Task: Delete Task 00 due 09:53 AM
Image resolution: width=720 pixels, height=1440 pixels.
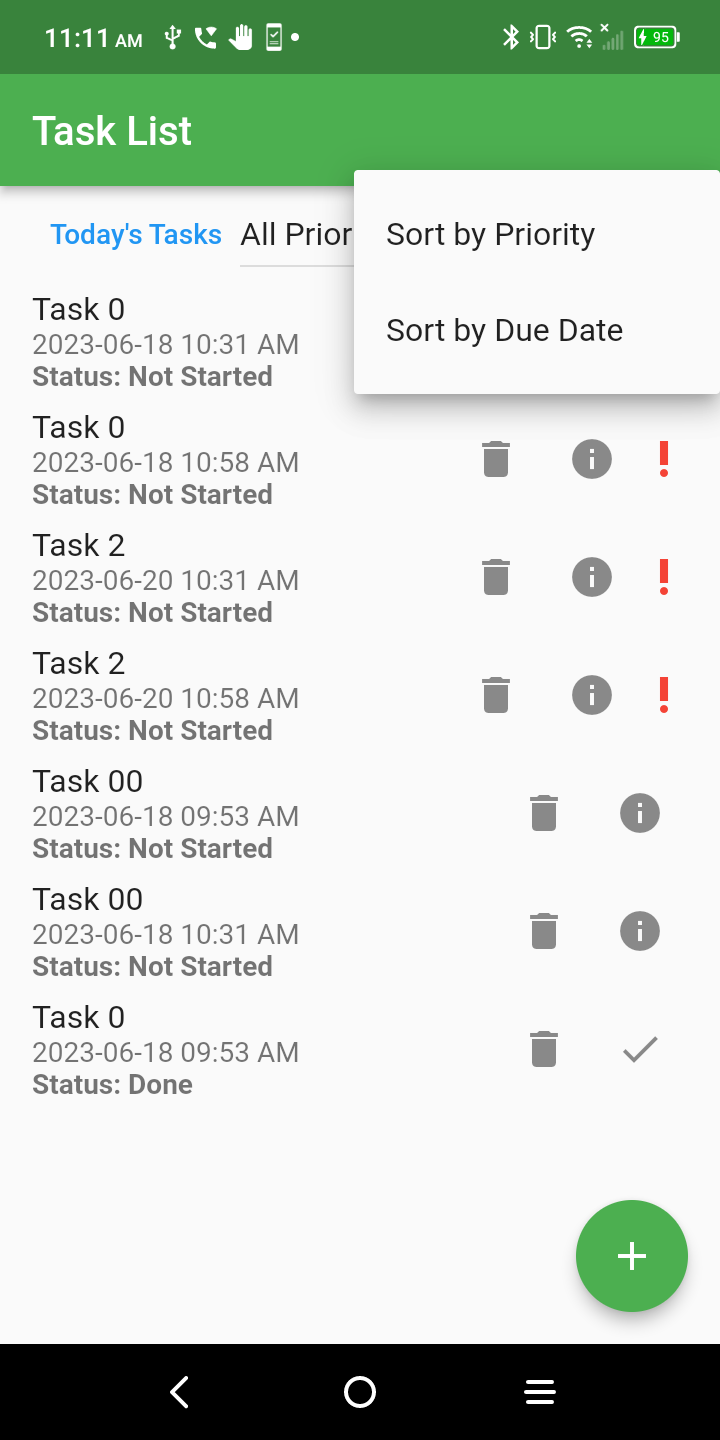Action: coord(544,813)
